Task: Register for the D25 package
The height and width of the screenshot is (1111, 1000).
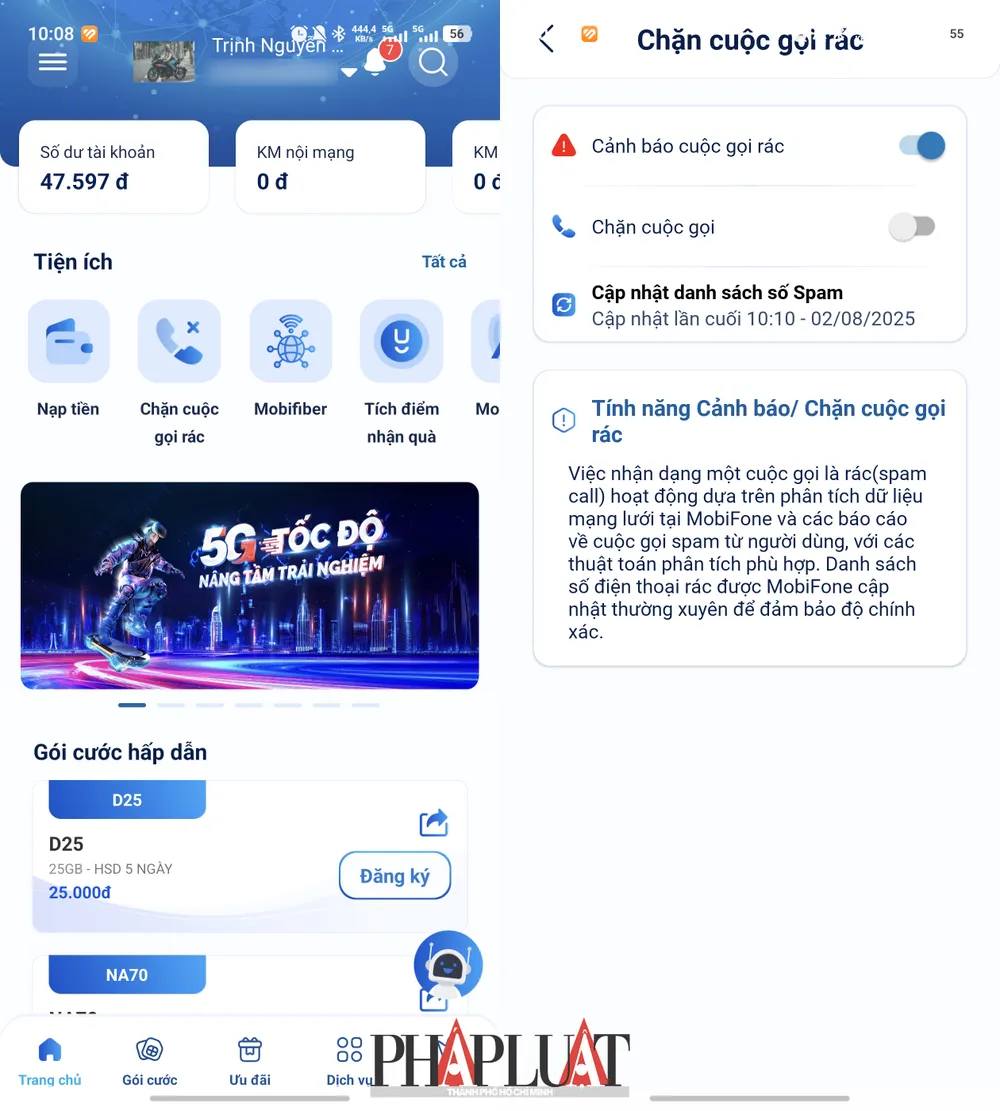Action: point(394,876)
